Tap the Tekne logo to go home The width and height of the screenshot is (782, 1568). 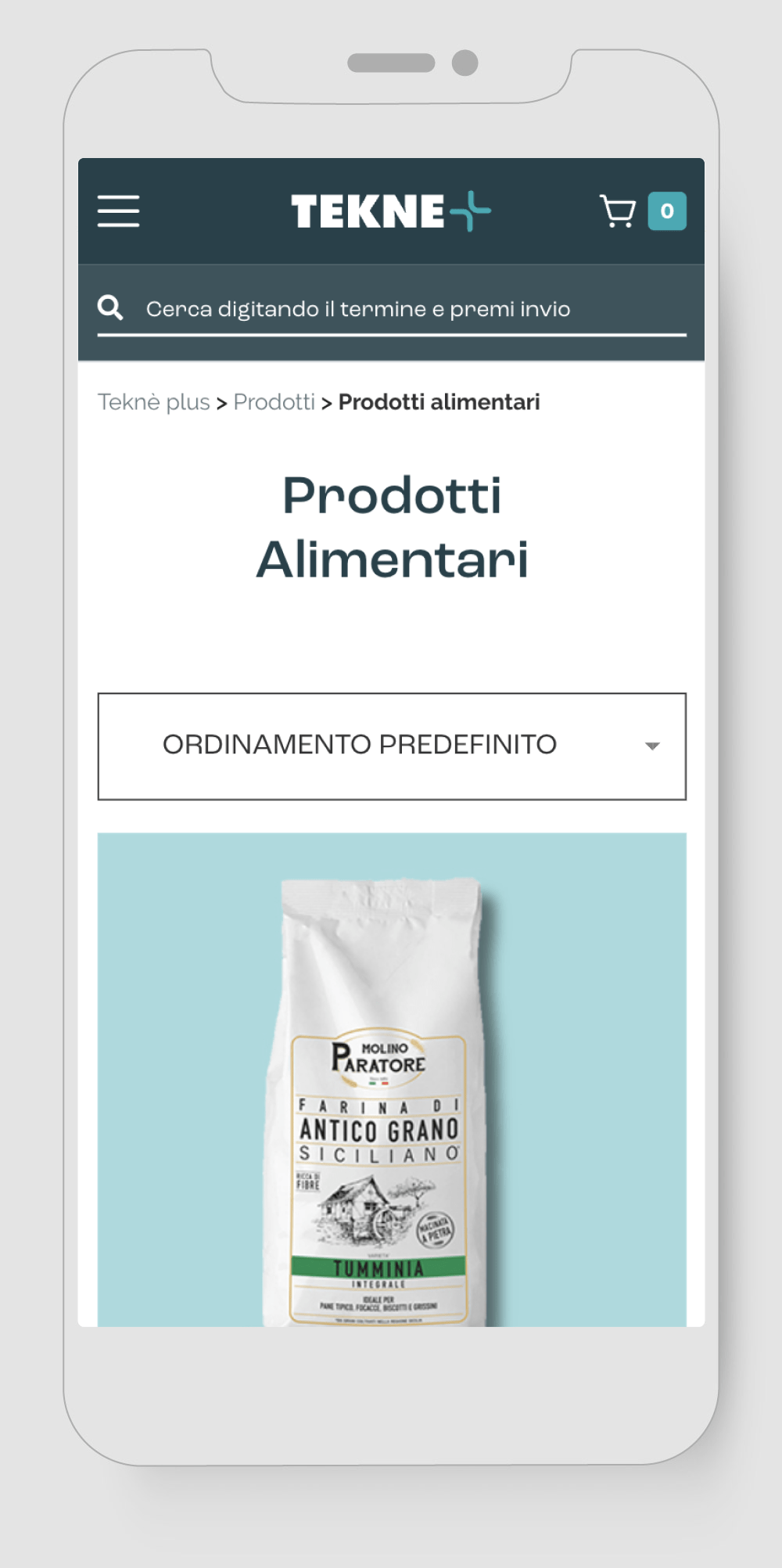pyautogui.click(x=390, y=211)
